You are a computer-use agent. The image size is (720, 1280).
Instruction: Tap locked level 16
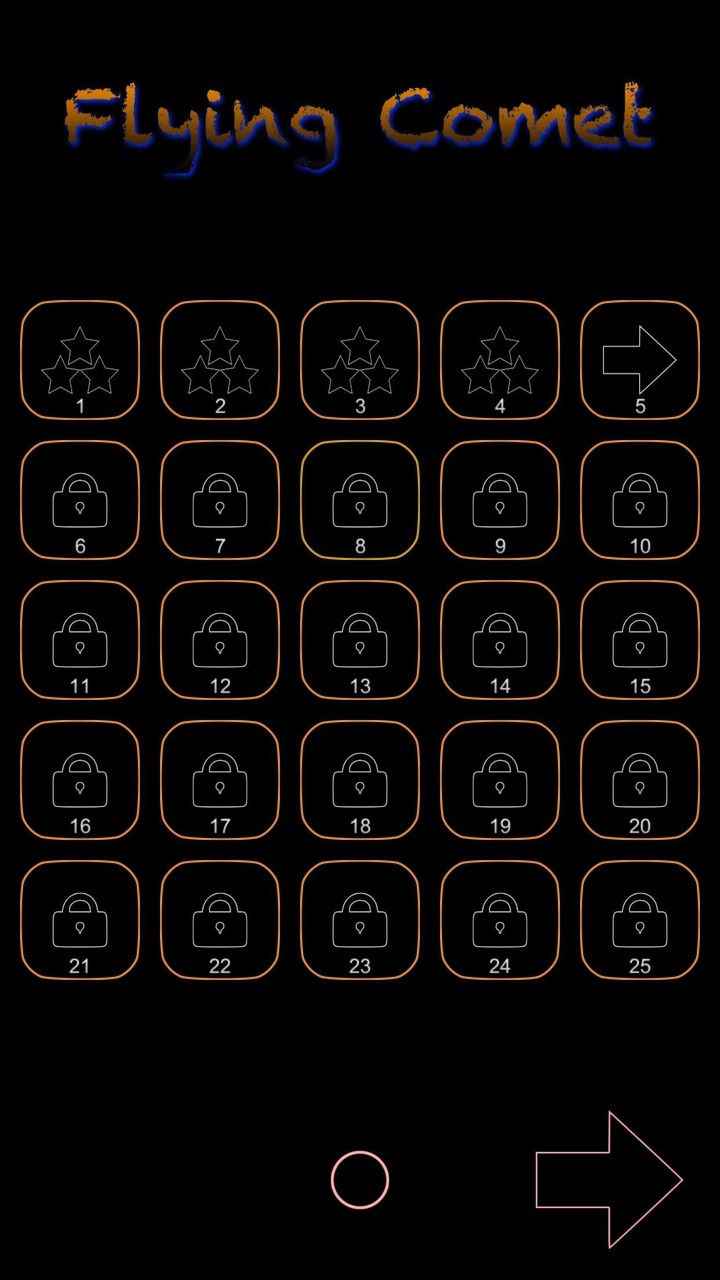[80, 780]
